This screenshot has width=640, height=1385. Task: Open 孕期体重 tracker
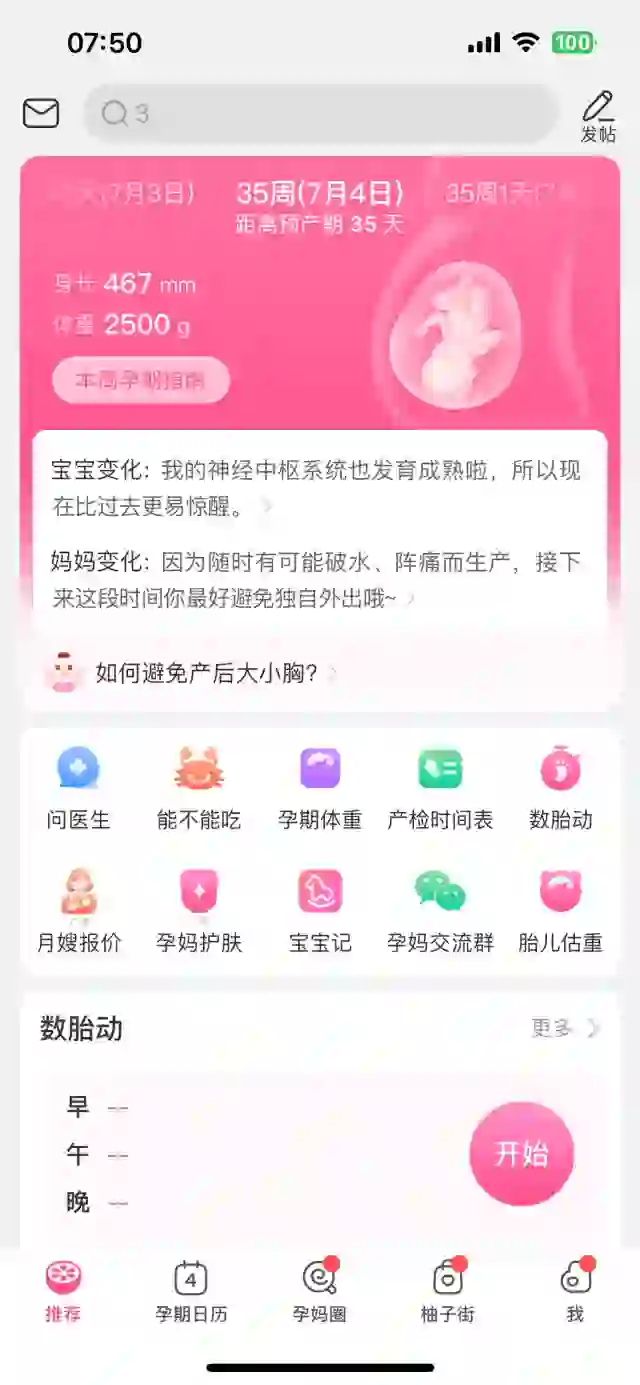pyautogui.click(x=320, y=789)
